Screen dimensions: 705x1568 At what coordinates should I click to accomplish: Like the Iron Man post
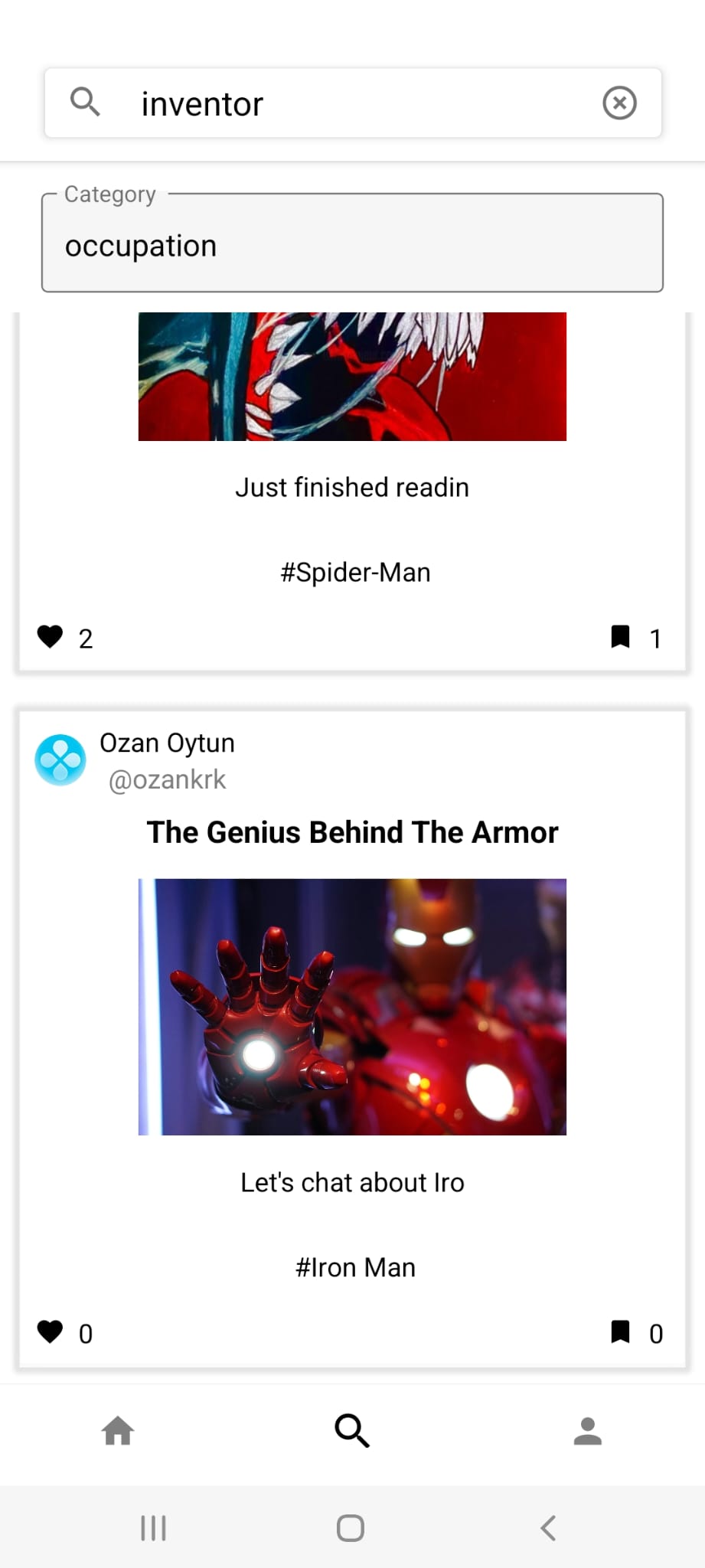[51, 1332]
